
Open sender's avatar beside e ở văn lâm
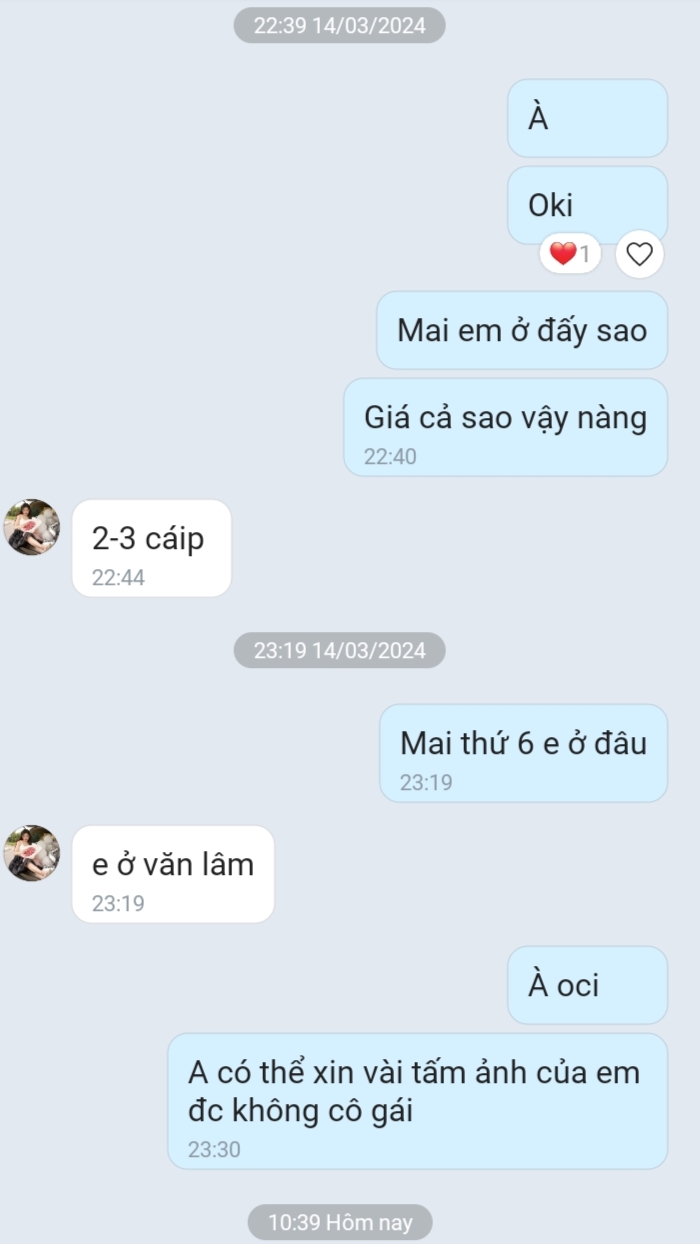(32, 853)
